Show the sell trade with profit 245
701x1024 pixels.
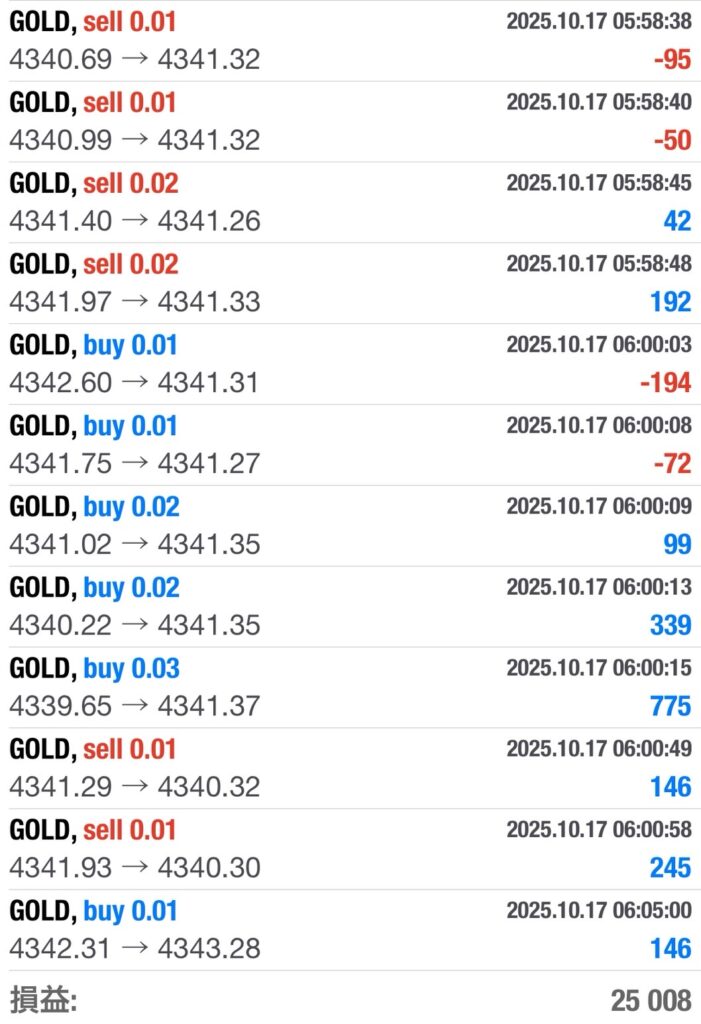coord(350,850)
